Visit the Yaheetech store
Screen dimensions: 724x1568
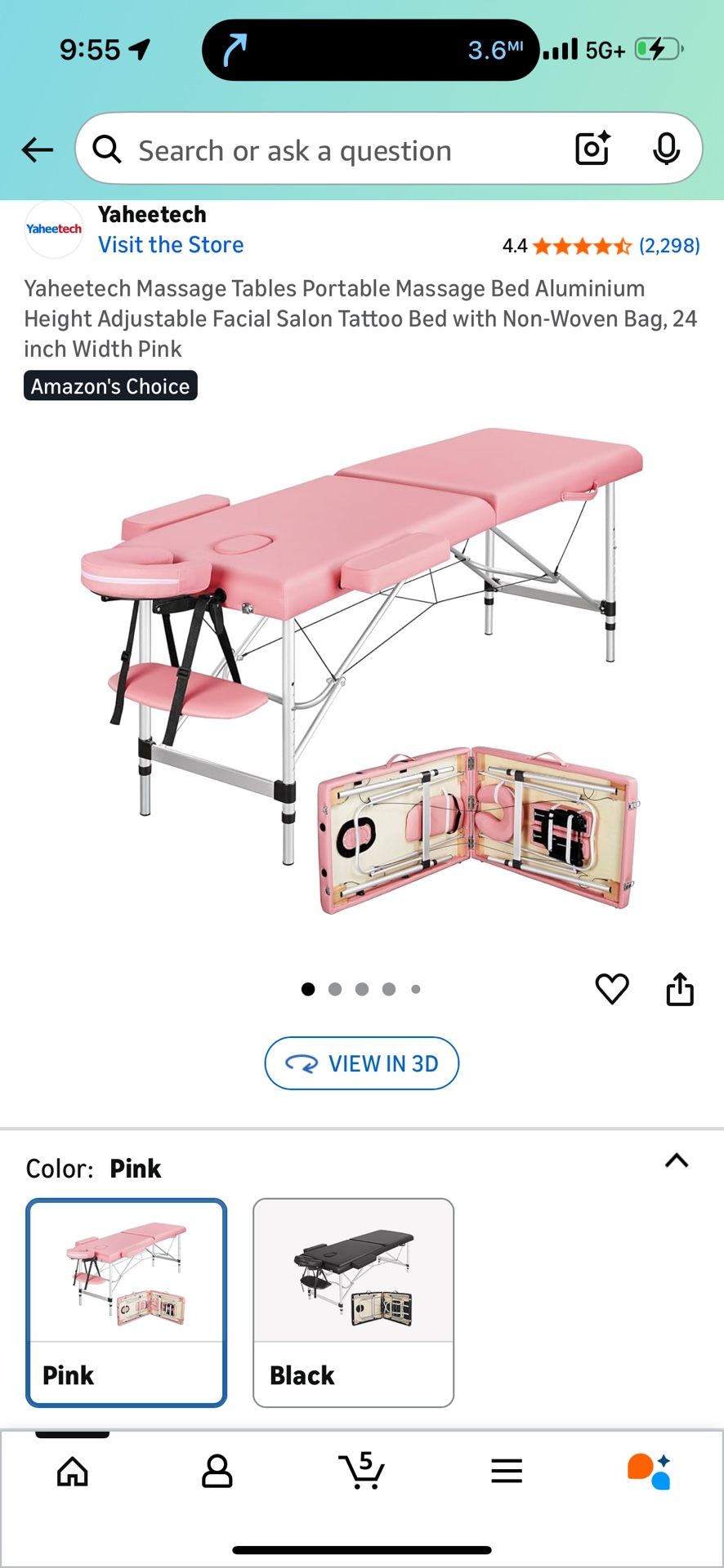[x=171, y=245]
